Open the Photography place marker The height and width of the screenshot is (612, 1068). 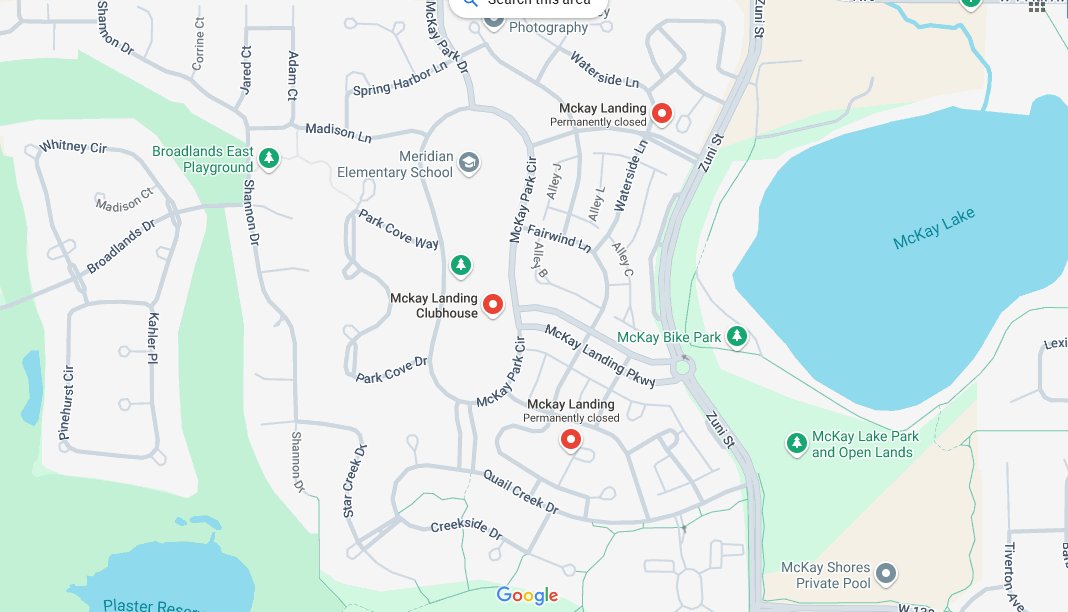tap(494, 20)
